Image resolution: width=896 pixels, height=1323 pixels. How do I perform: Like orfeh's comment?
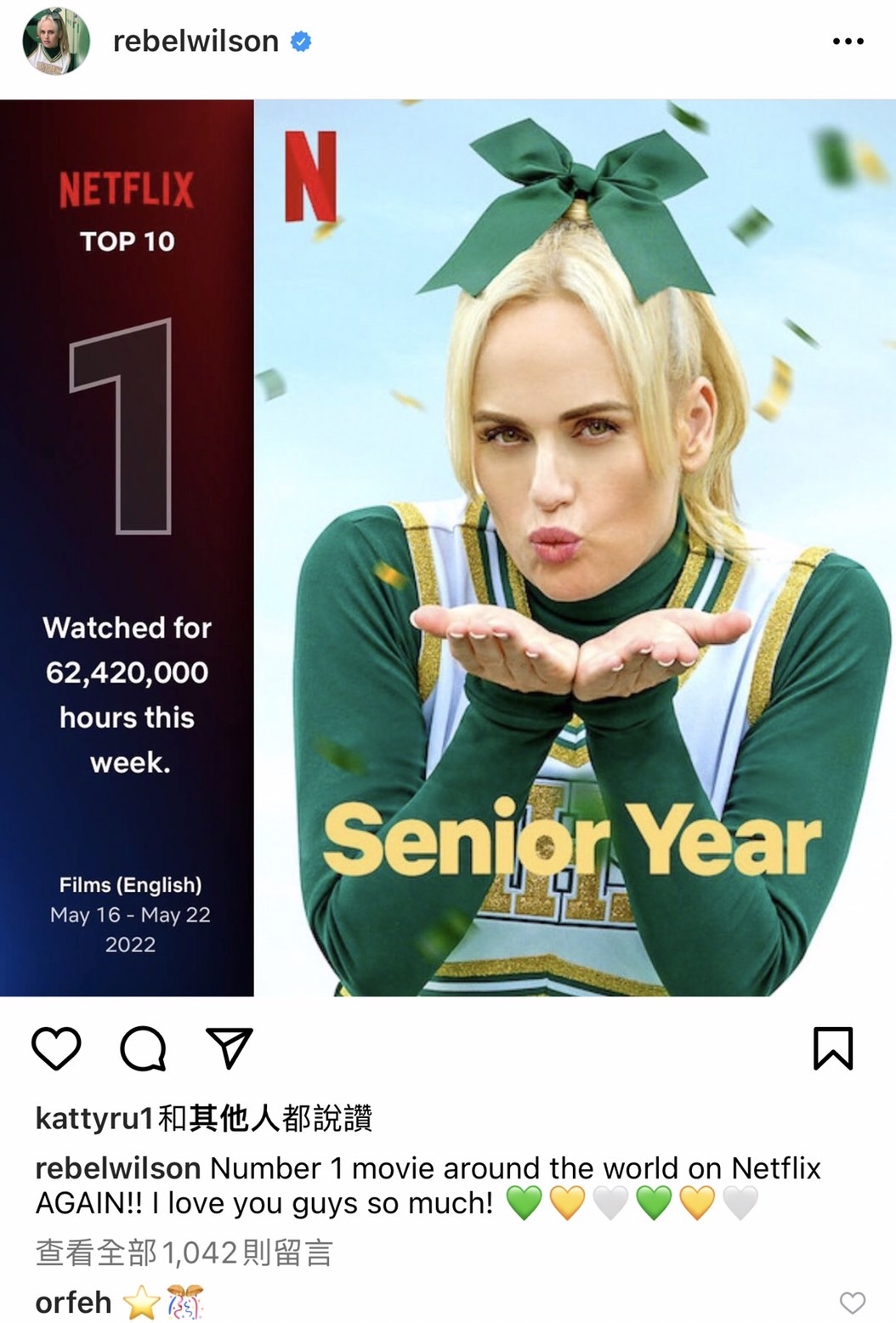(x=852, y=1302)
